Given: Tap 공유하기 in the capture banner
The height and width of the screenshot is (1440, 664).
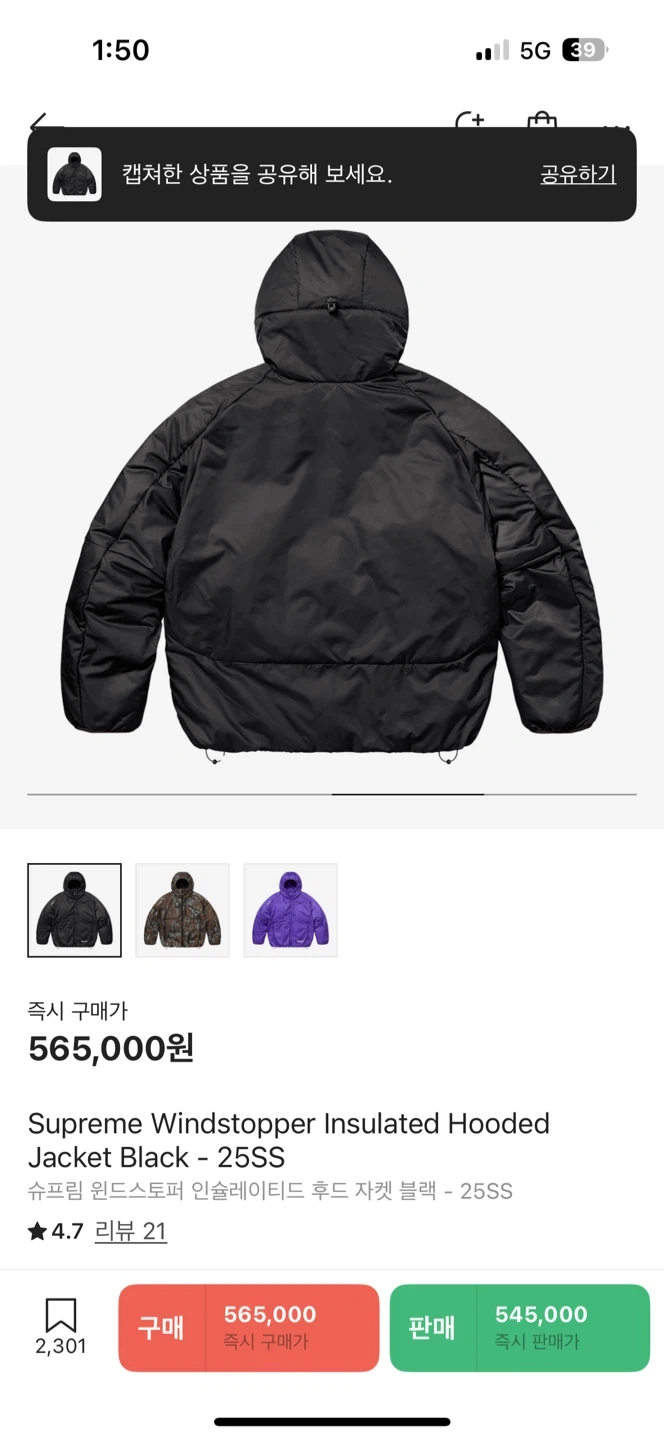Looking at the screenshot, I should [578, 174].
